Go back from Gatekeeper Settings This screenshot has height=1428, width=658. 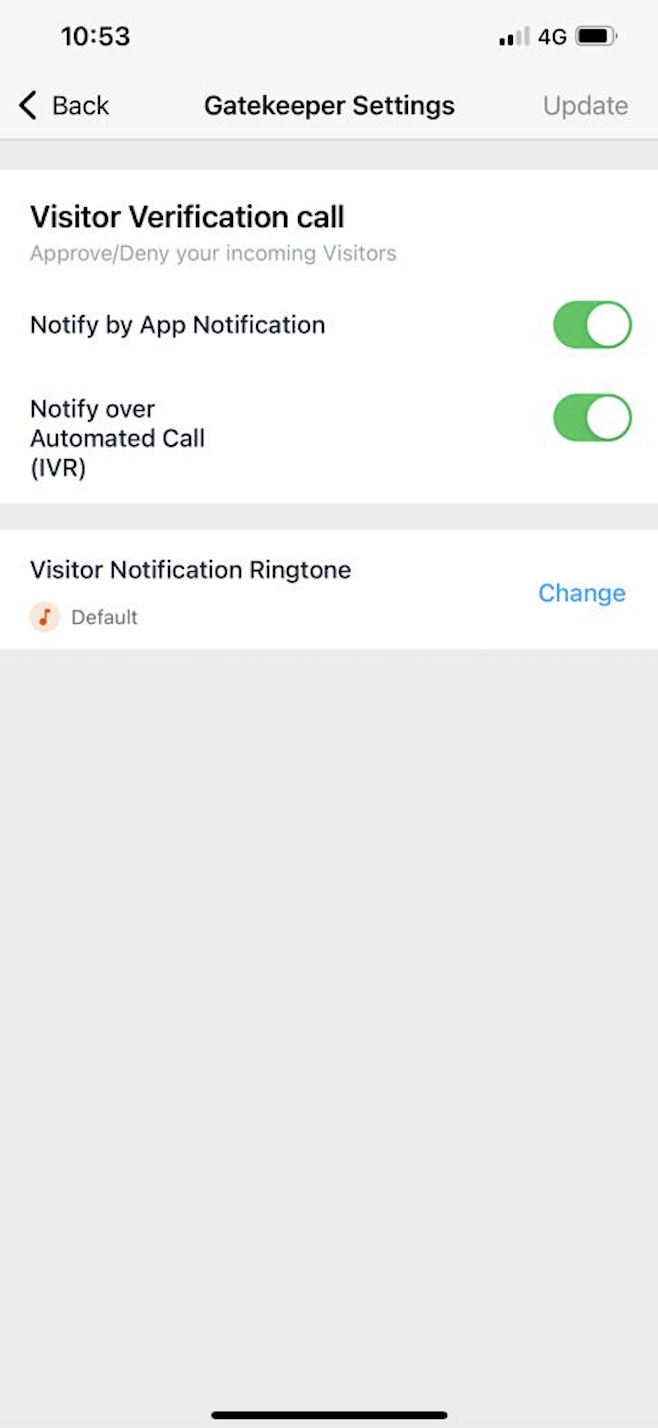pyautogui.click(x=64, y=105)
